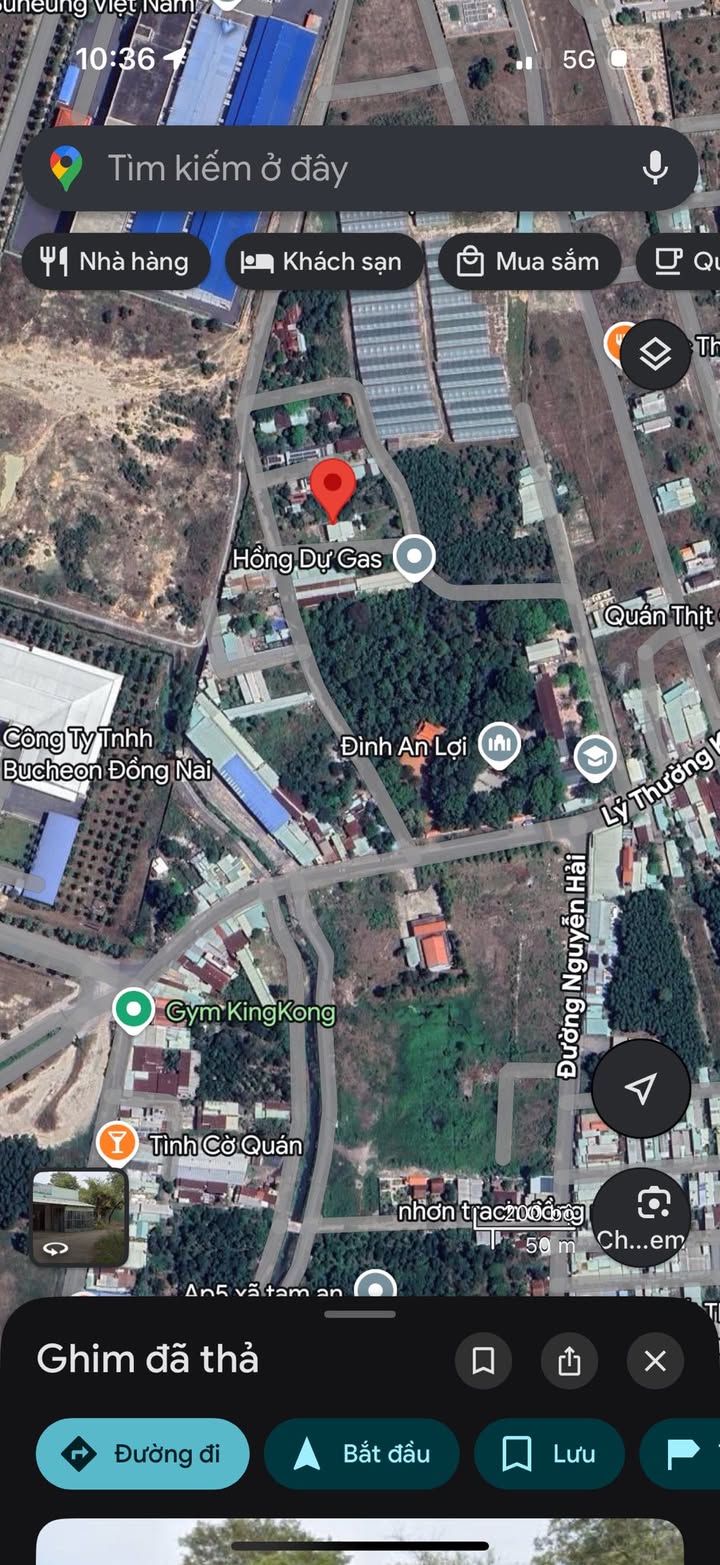720x1565 pixels.
Task: Open the Street View thumbnail
Action: click(80, 1217)
